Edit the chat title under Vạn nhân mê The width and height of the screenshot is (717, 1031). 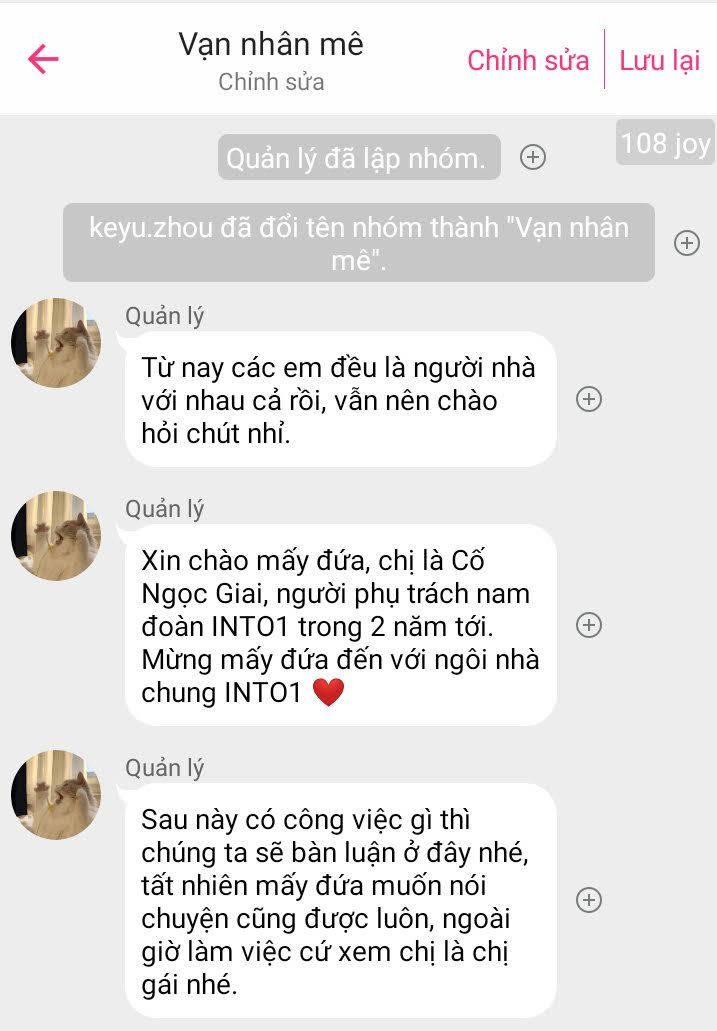coord(271,82)
